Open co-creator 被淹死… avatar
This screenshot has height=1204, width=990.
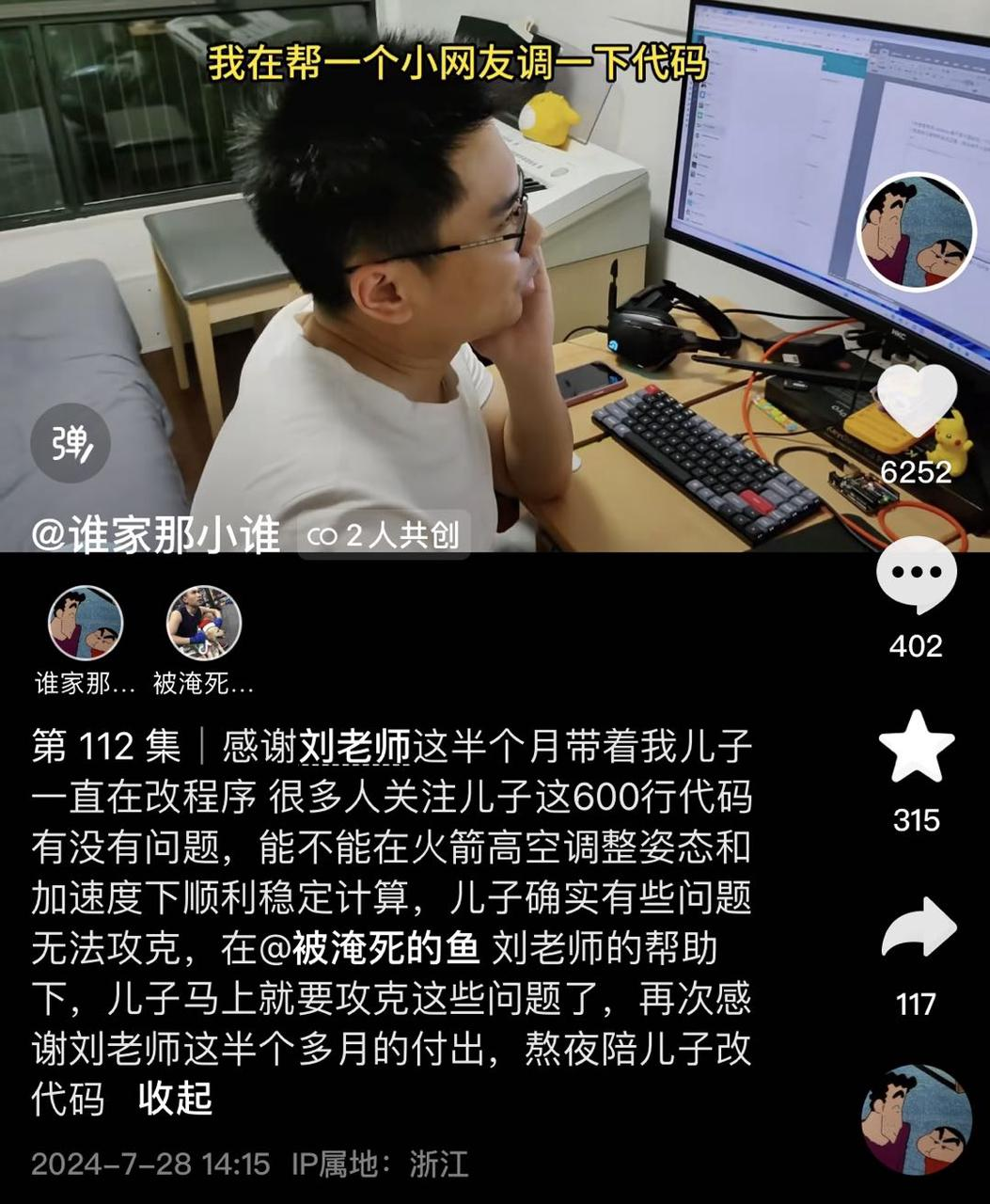(204, 623)
